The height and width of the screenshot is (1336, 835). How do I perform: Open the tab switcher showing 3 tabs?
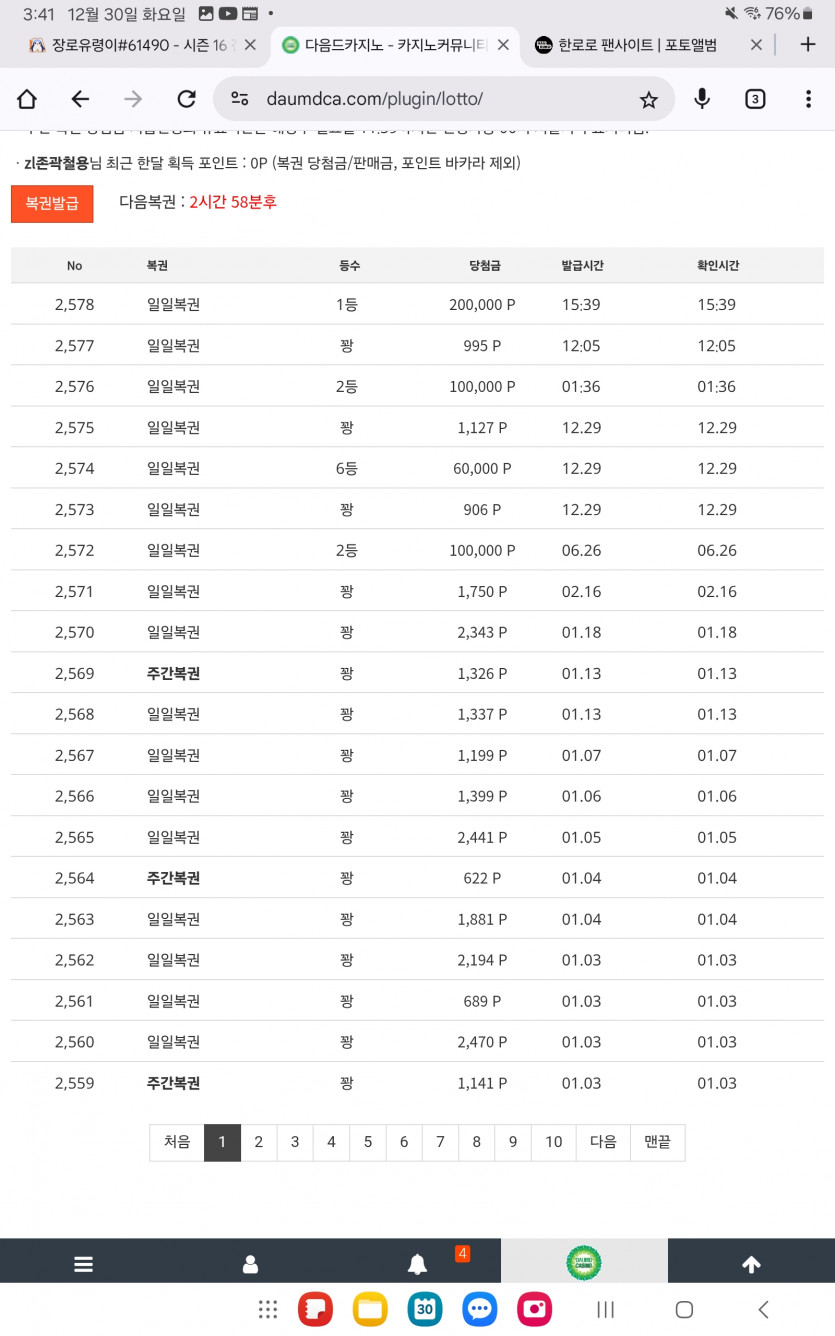[x=755, y=99]
